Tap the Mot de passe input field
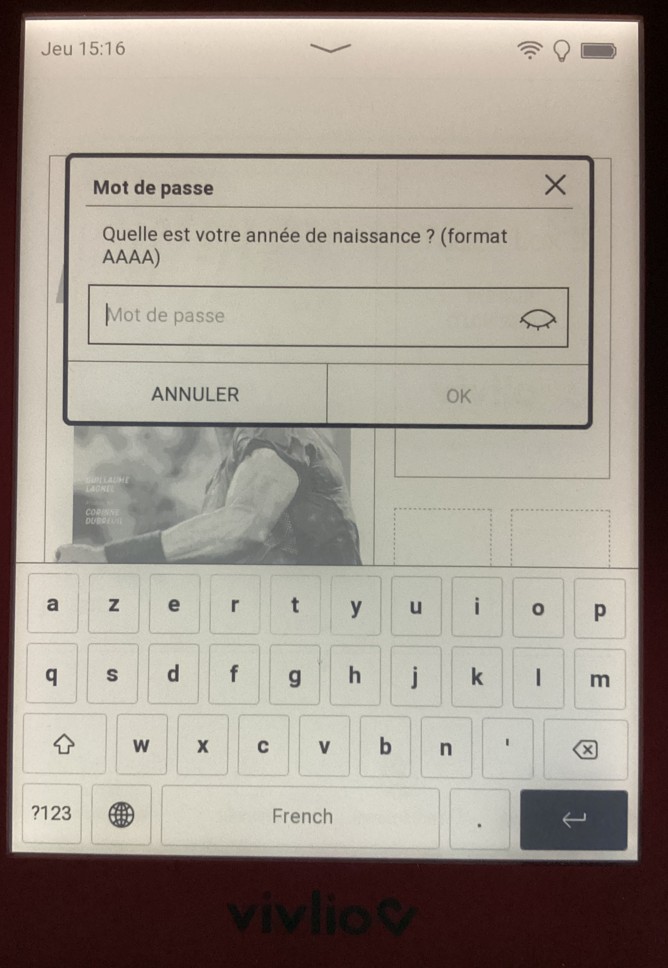The width and height of the screenshot is (668, 968). 300,316
